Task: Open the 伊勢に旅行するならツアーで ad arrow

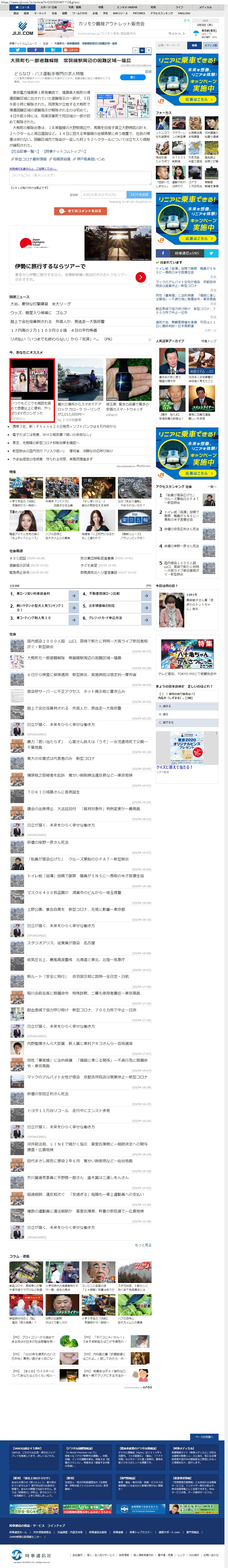Action: point(140,277)
